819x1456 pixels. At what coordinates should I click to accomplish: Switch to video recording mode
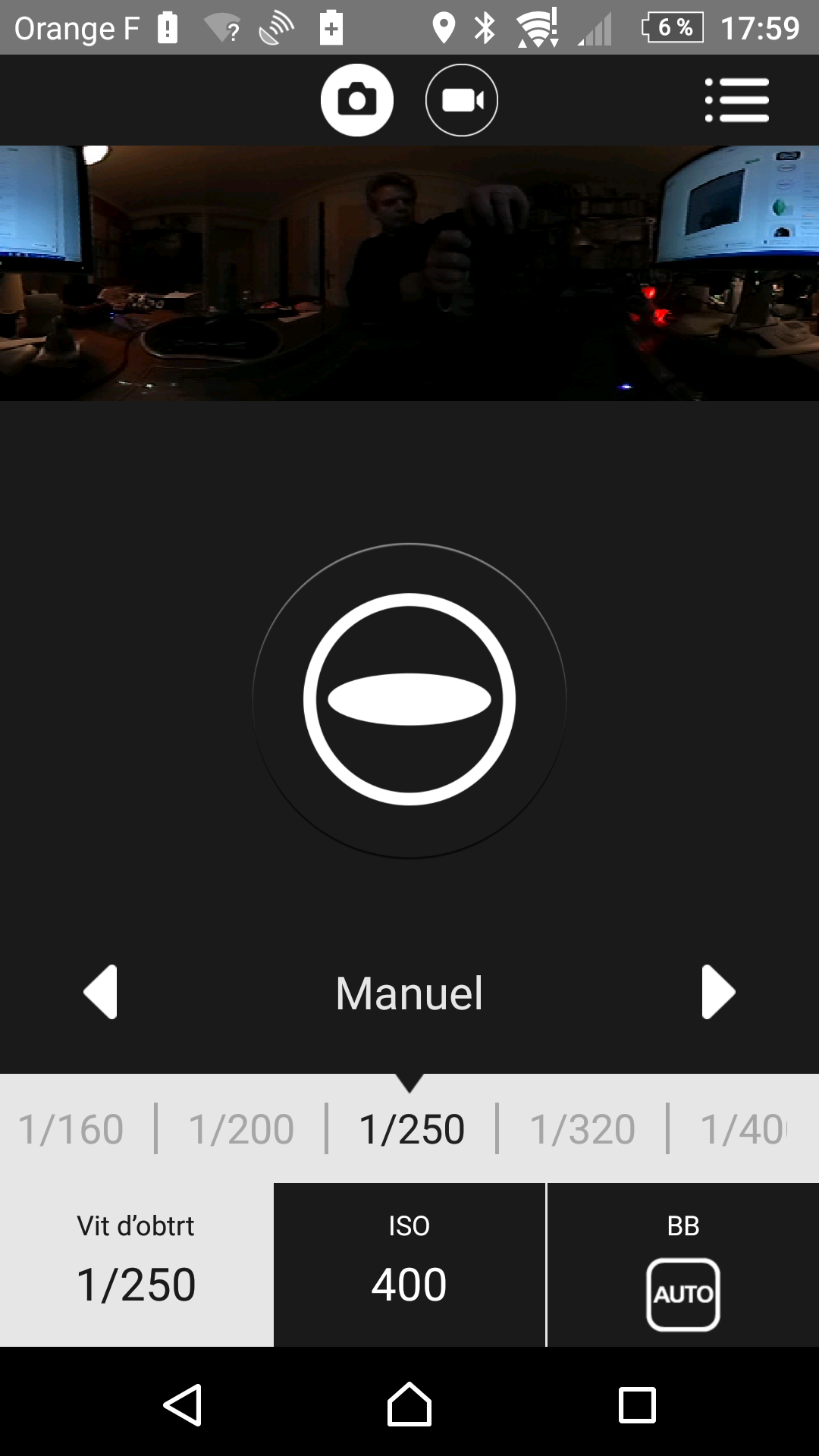461,100
